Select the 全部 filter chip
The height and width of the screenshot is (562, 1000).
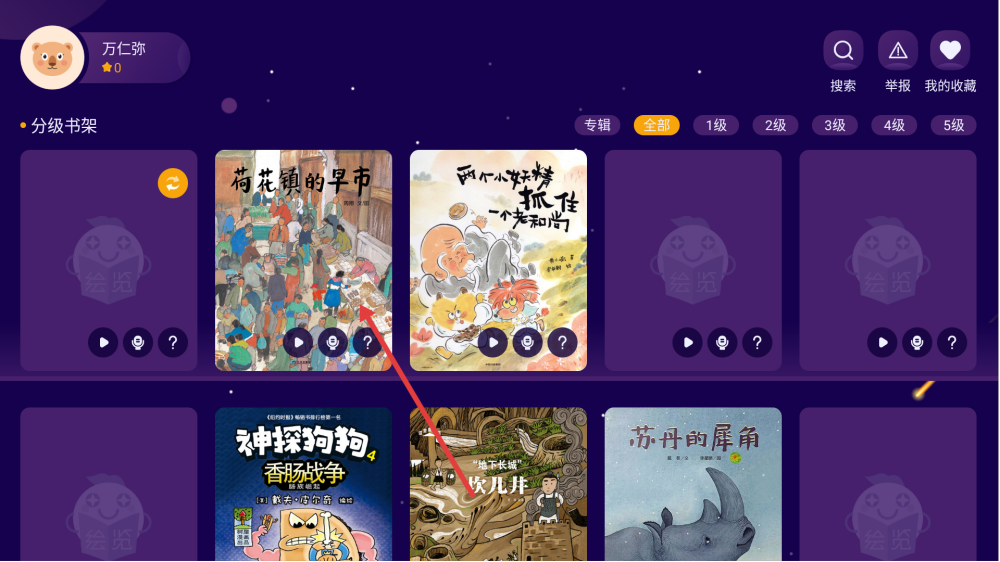coord(656,125)
